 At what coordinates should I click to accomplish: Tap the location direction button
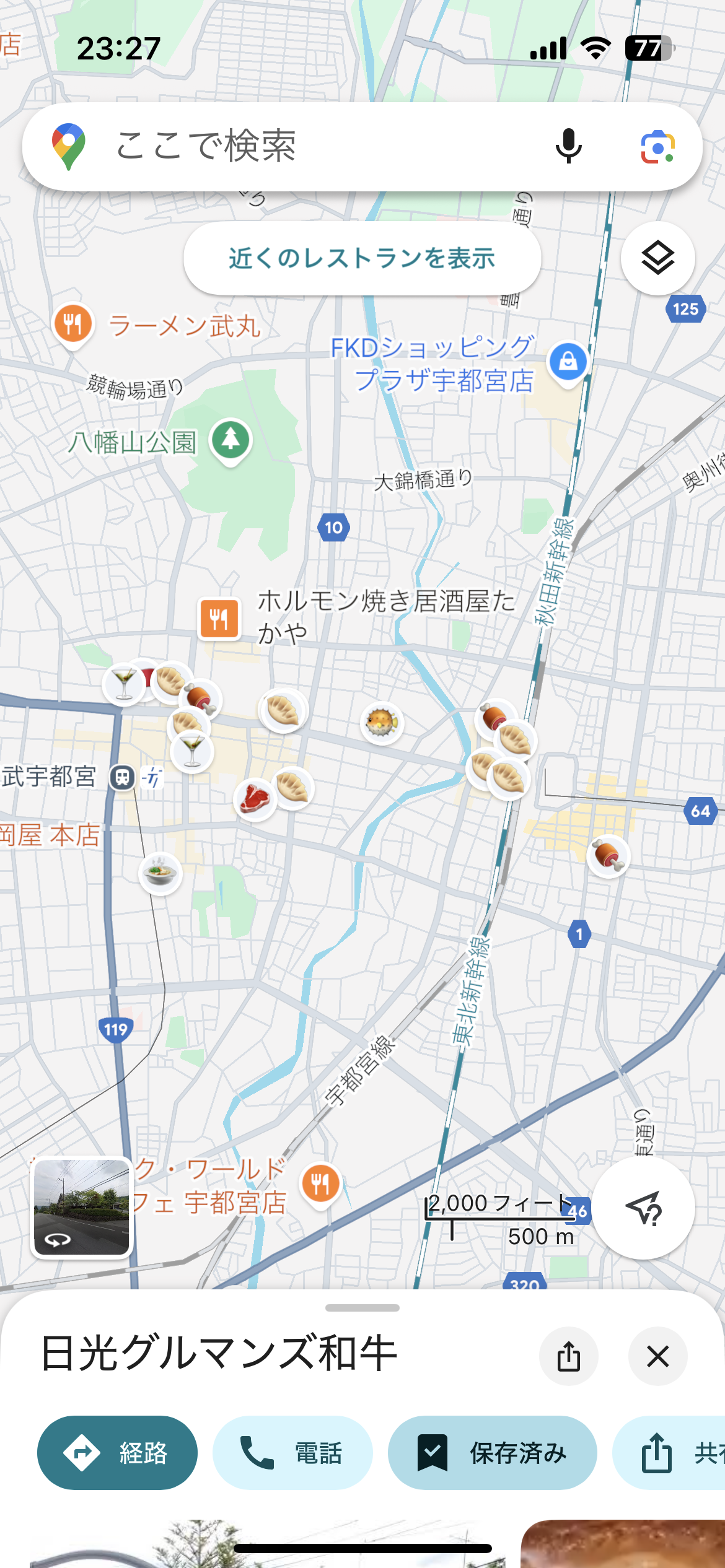point(643,1207)
